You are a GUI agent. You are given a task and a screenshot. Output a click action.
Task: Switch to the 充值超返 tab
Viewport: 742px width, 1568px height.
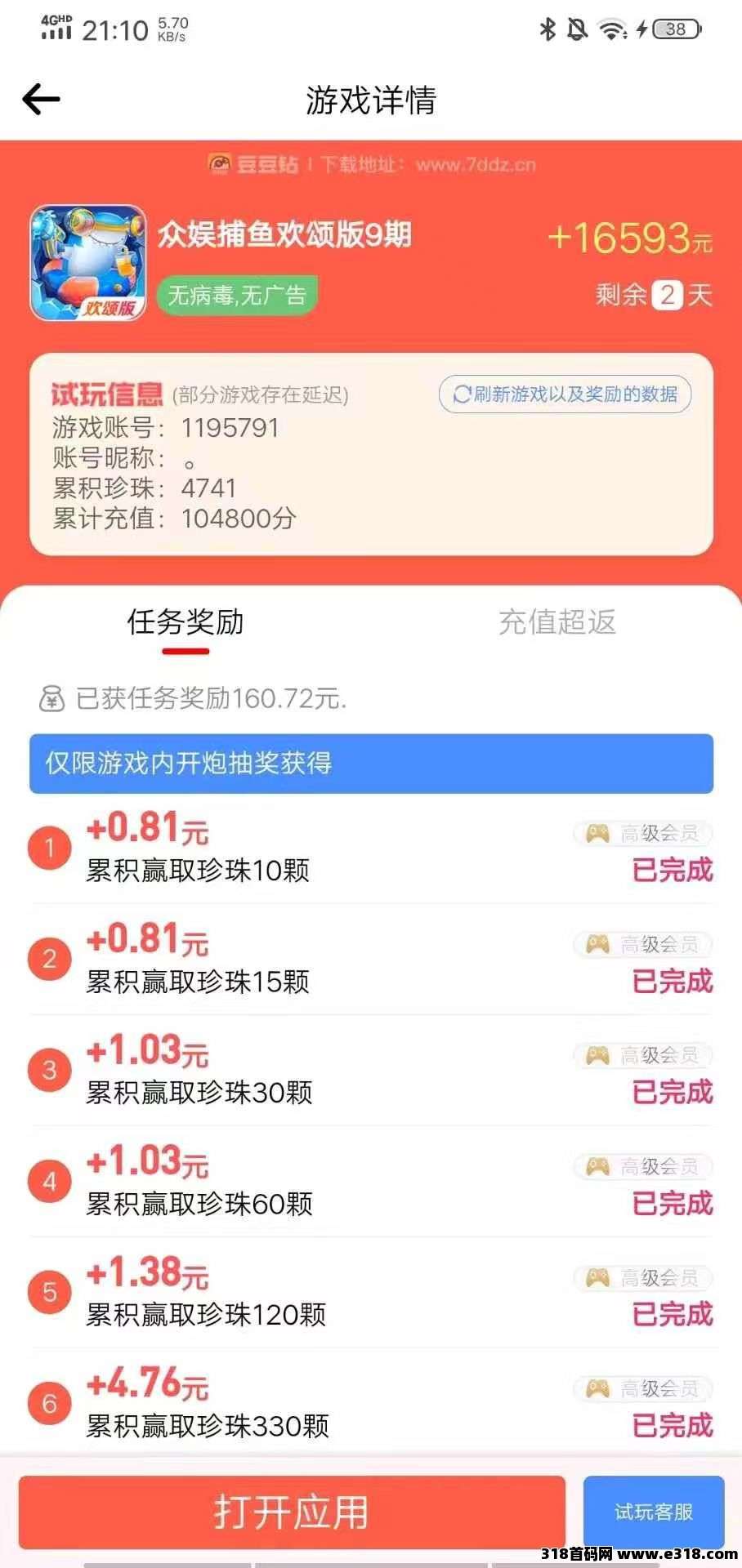click(556, 623)
